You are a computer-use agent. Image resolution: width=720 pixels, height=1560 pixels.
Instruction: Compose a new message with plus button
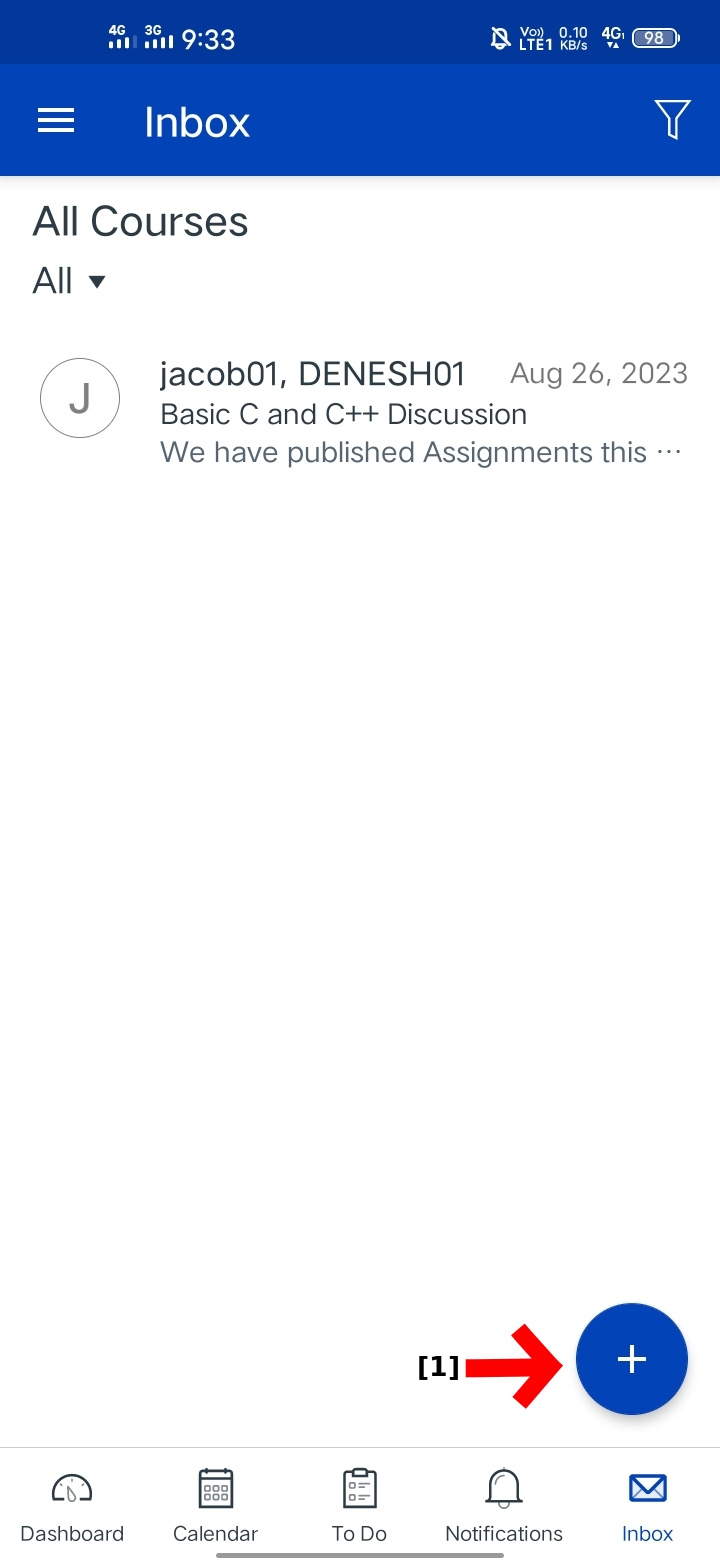pyautogui.click(x=631, y=1359)
